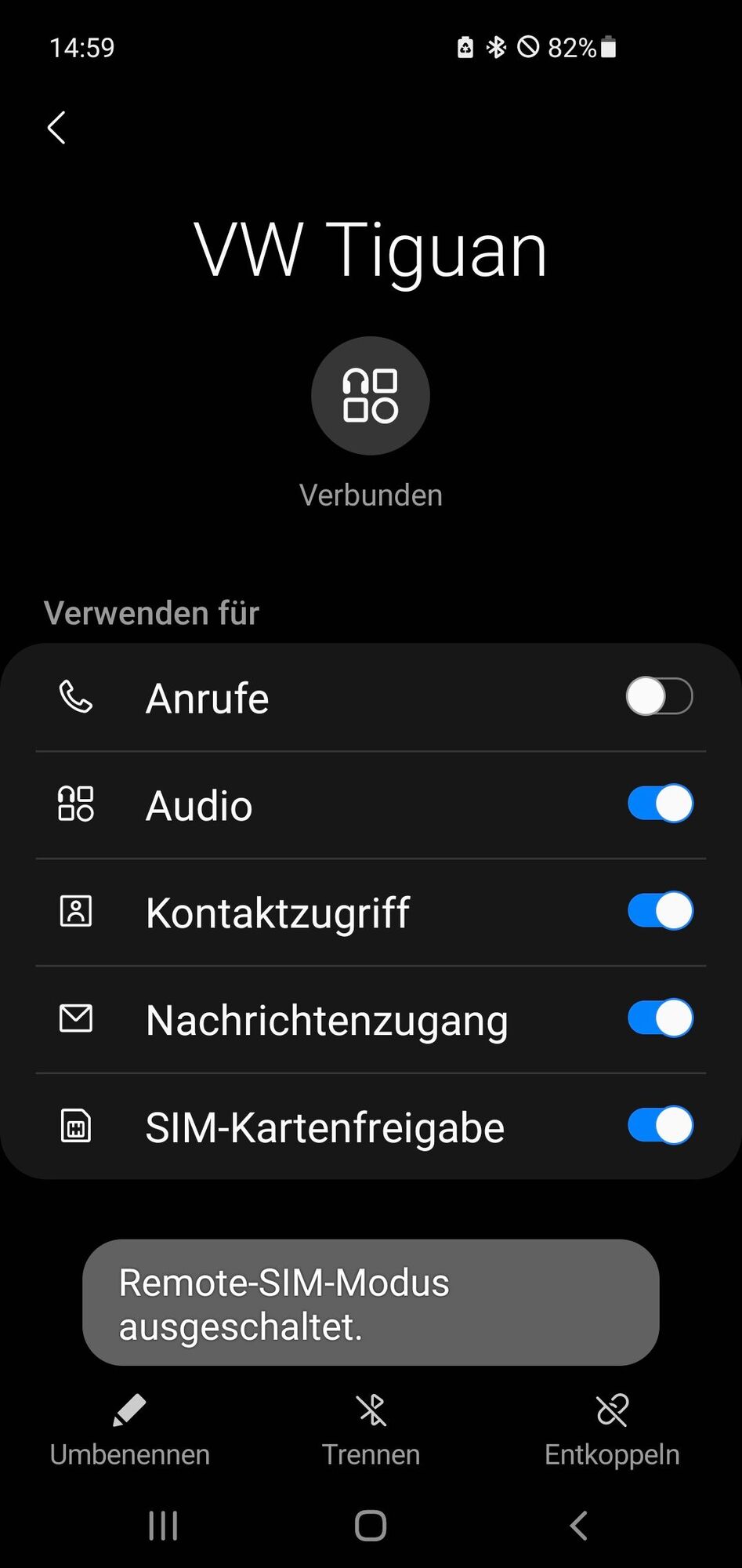Viewport: 742px width, 1568px height.
Task: Disable the Kontaktzugriff switch
Action: (x=660, y=912)
